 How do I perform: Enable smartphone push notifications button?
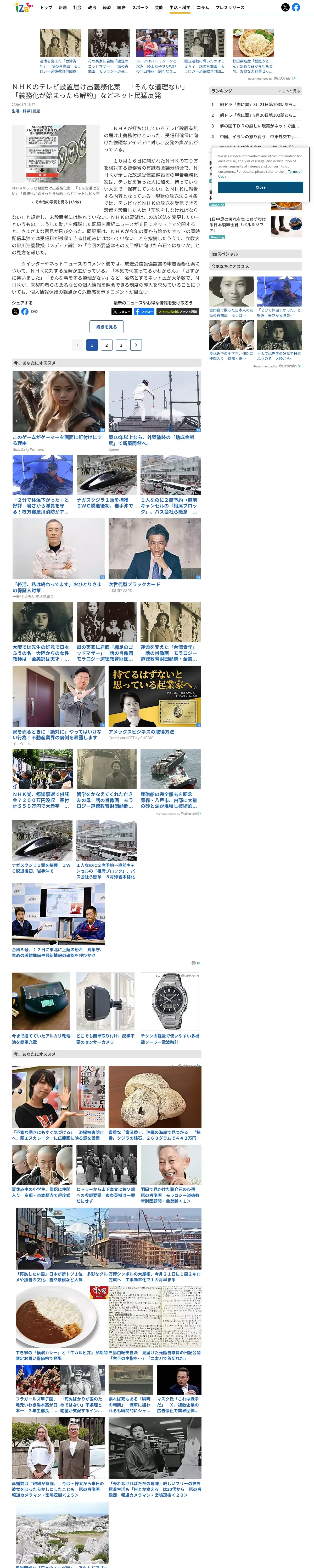click(178, 312)
